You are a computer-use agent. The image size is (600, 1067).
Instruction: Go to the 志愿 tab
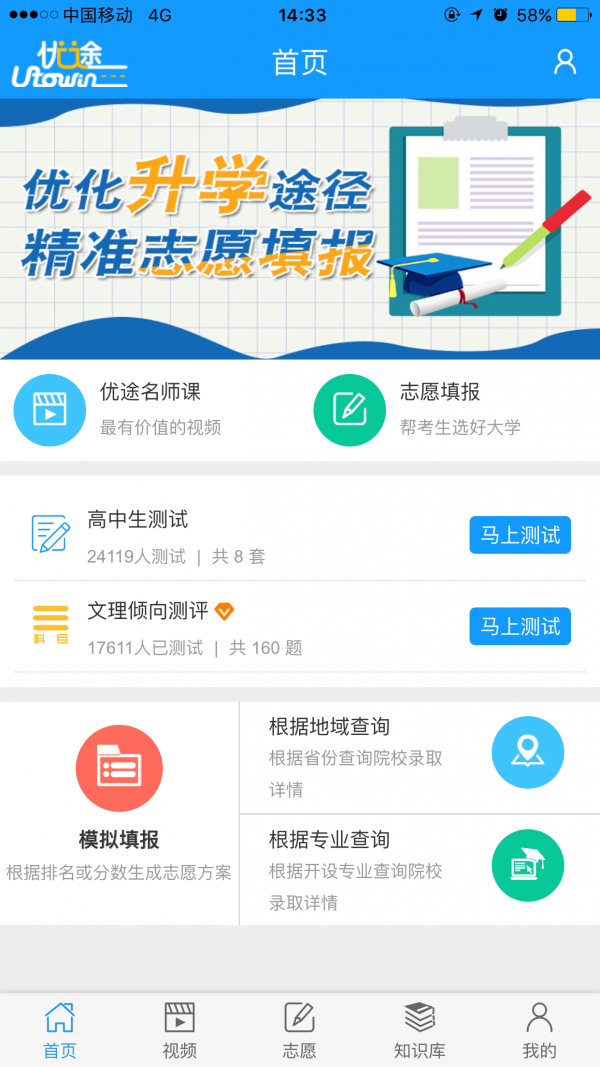pyautogui.click(x=300, y=1030)
